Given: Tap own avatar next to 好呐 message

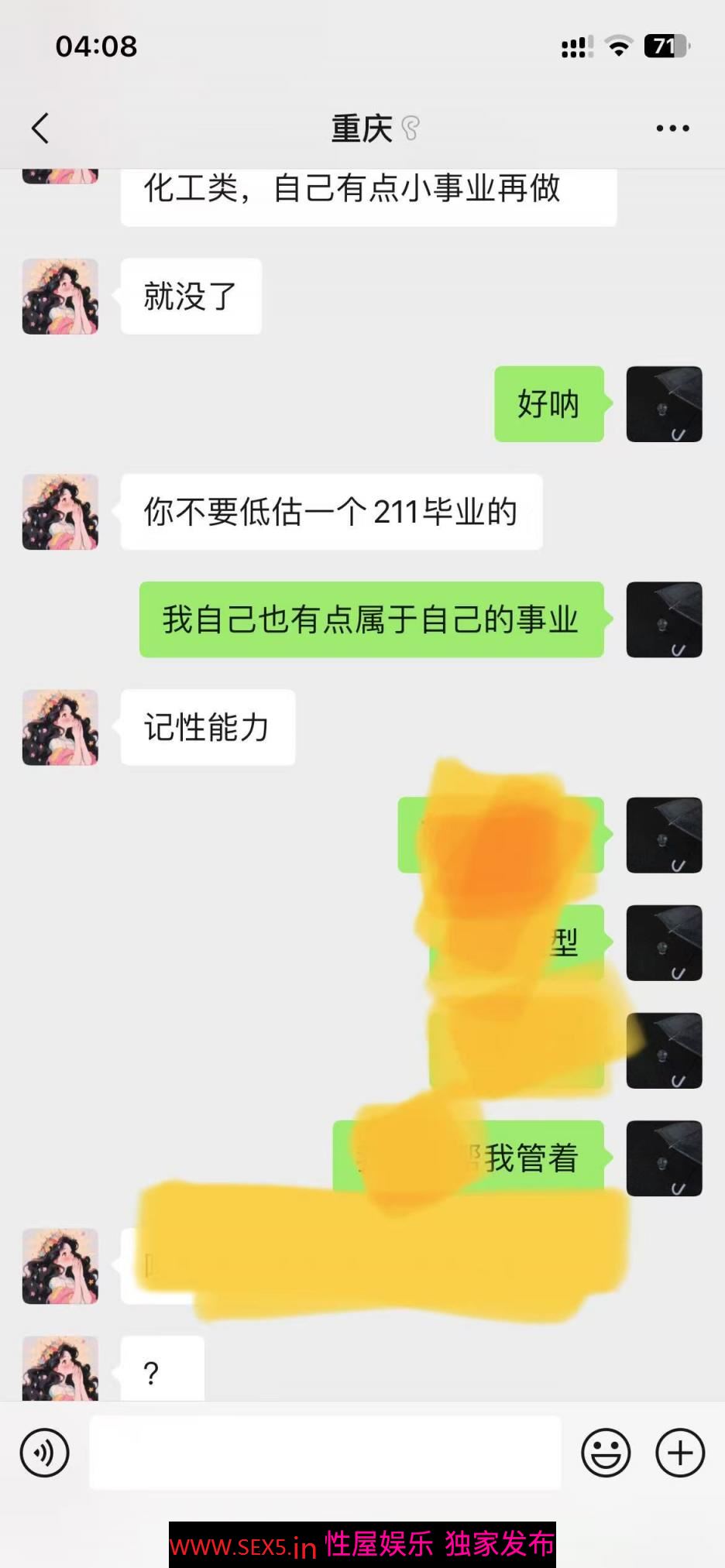Looking at the screenshot, I should coord(664,404).
